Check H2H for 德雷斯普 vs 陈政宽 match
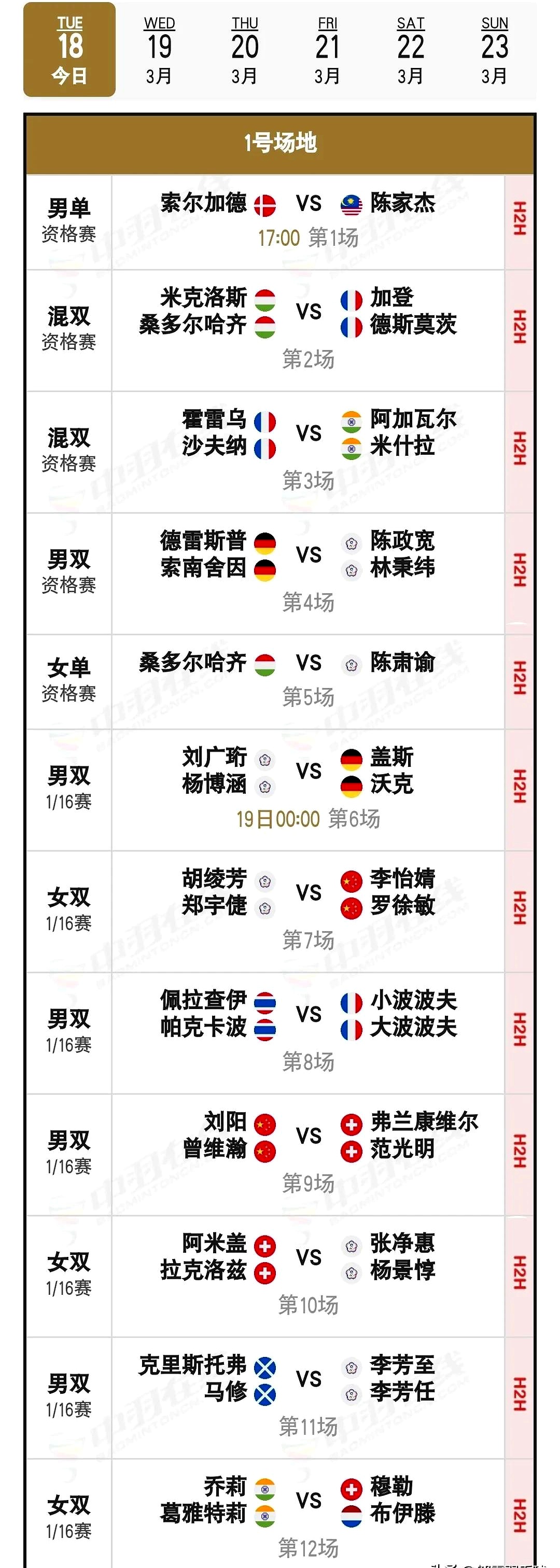The height and width of the screenshot is (1568, 560). point(519,571)
